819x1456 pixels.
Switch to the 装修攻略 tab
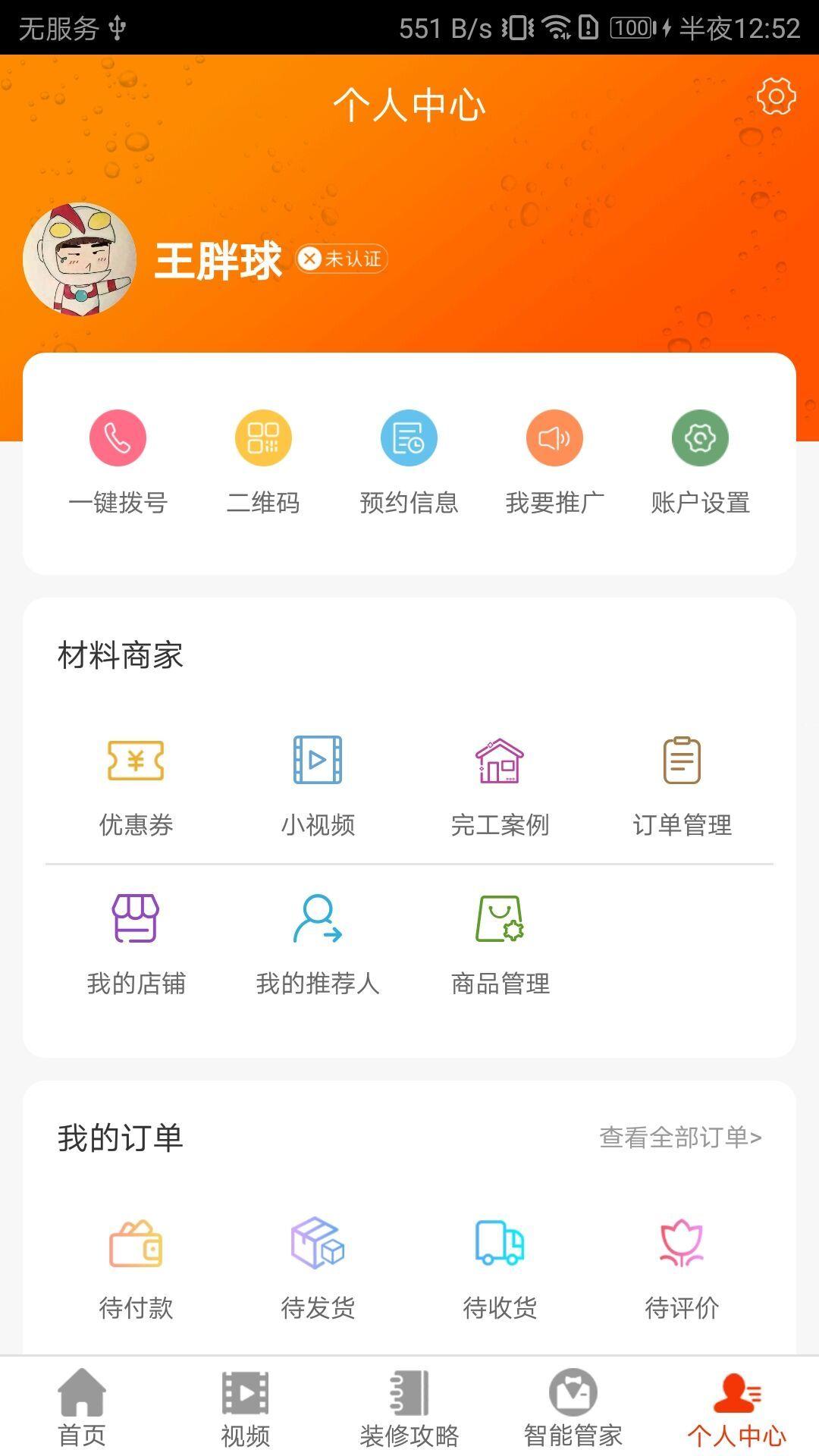point(409,1407)
